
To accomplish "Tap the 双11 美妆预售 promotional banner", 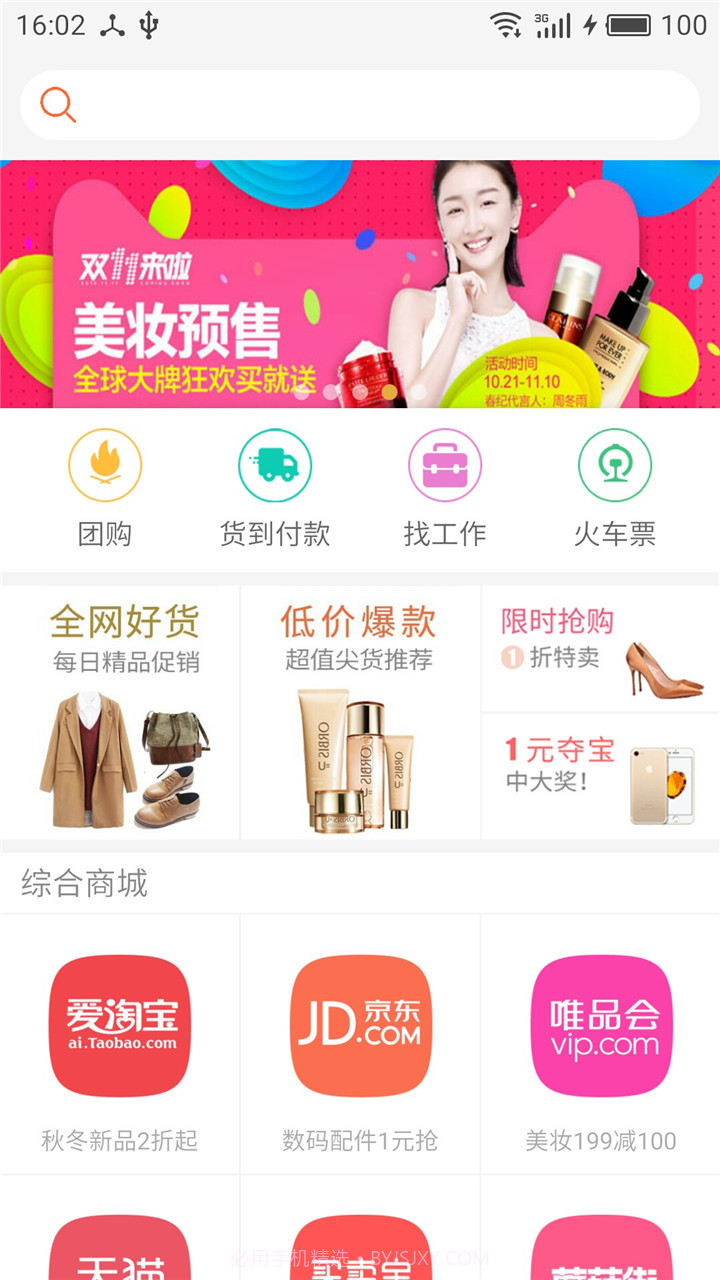I will 360,285.
